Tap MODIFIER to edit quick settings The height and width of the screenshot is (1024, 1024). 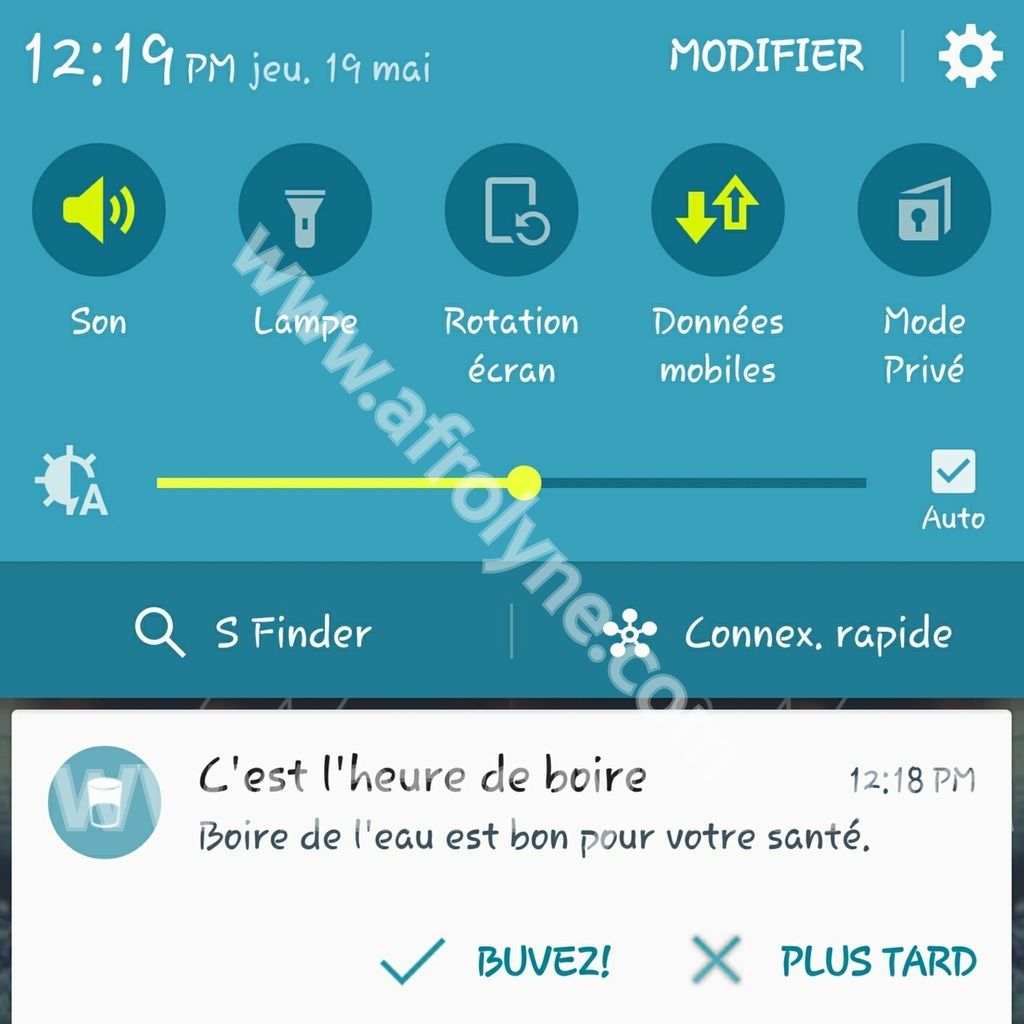[x=766, y=56]
